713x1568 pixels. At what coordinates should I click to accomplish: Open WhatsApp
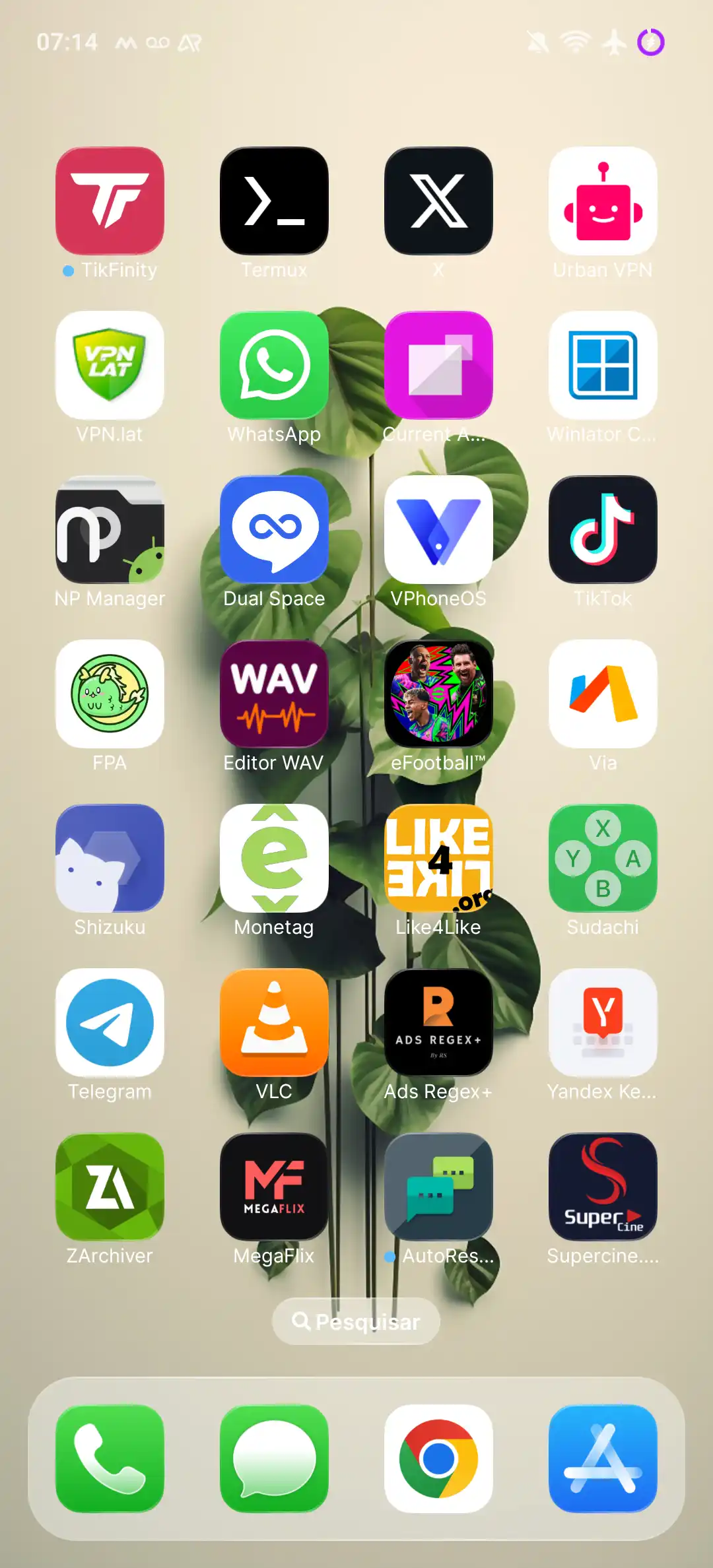point(274,365)
